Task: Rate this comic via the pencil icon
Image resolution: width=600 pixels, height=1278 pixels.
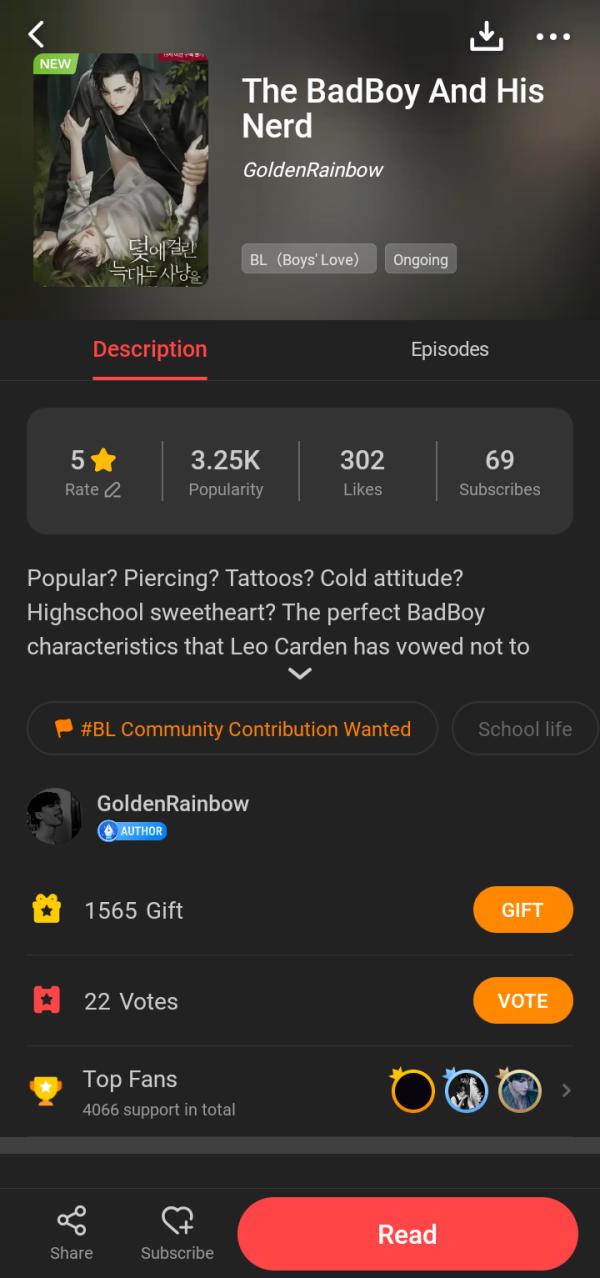Action: click(x=112, y=490)
